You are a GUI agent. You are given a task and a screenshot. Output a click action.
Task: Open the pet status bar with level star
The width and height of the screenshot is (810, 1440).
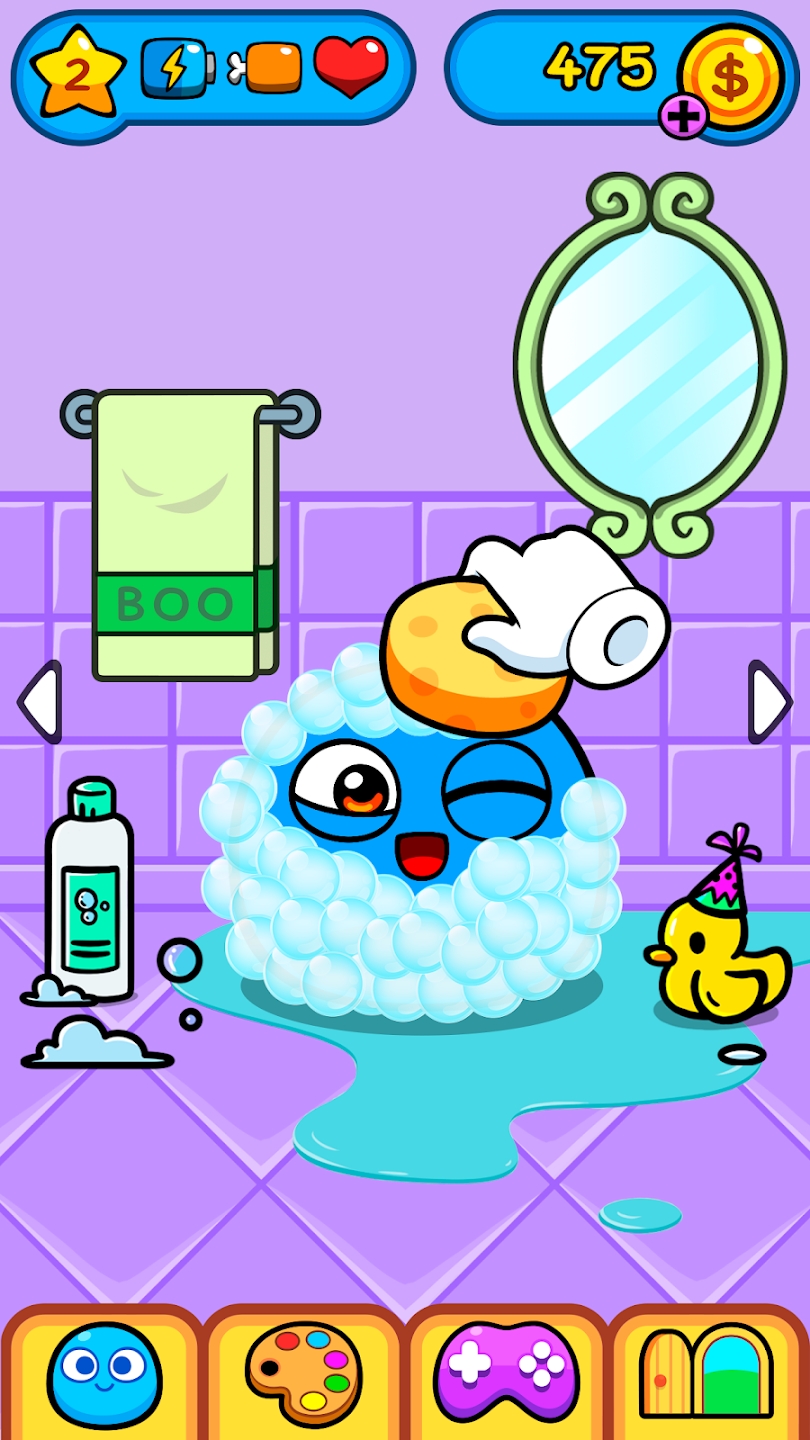[x=212, y=68]
